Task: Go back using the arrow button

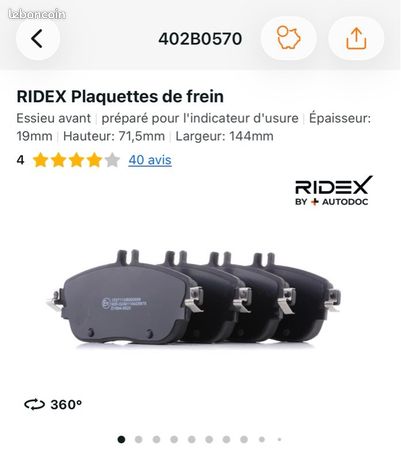Action: click(x=37, y=39)
